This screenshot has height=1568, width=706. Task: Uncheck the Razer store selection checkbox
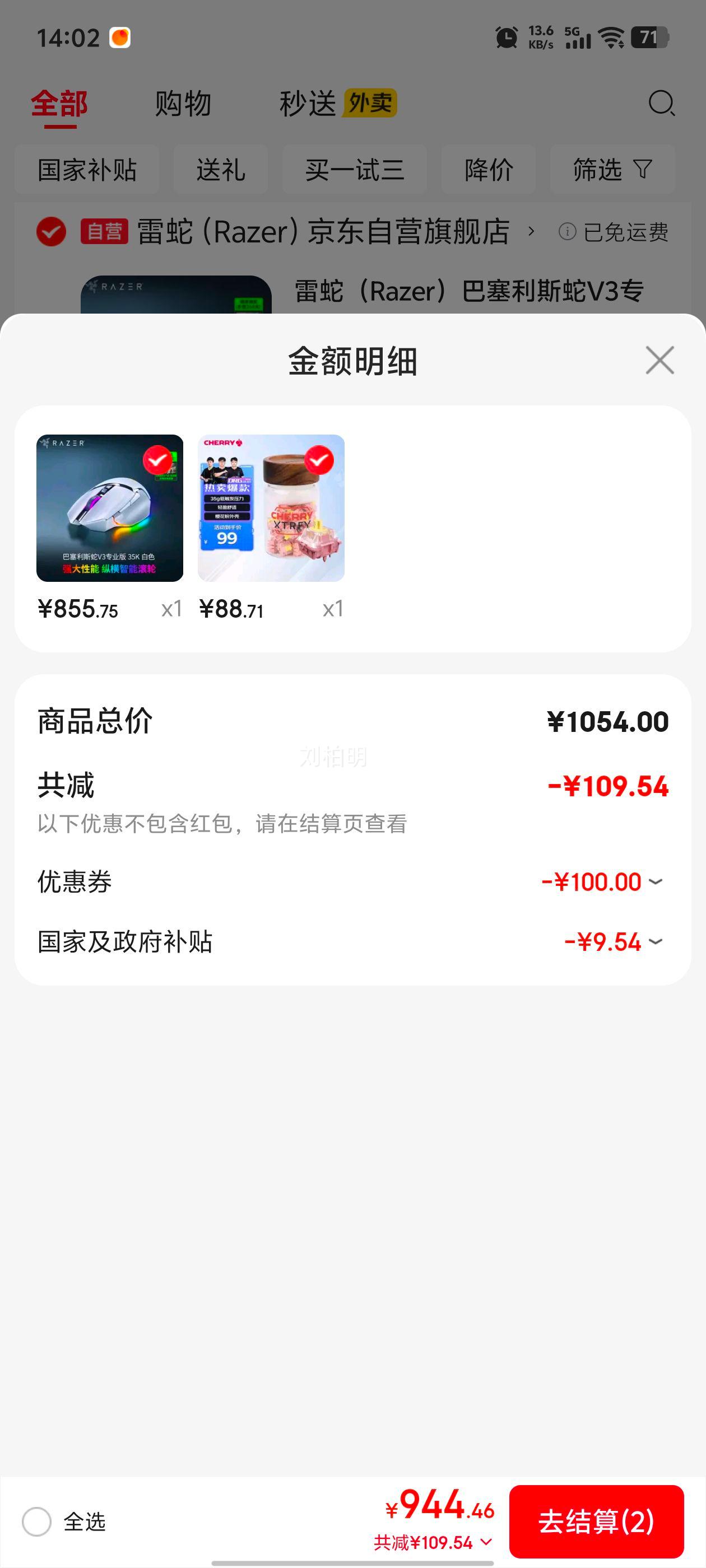tap(51, 232)
